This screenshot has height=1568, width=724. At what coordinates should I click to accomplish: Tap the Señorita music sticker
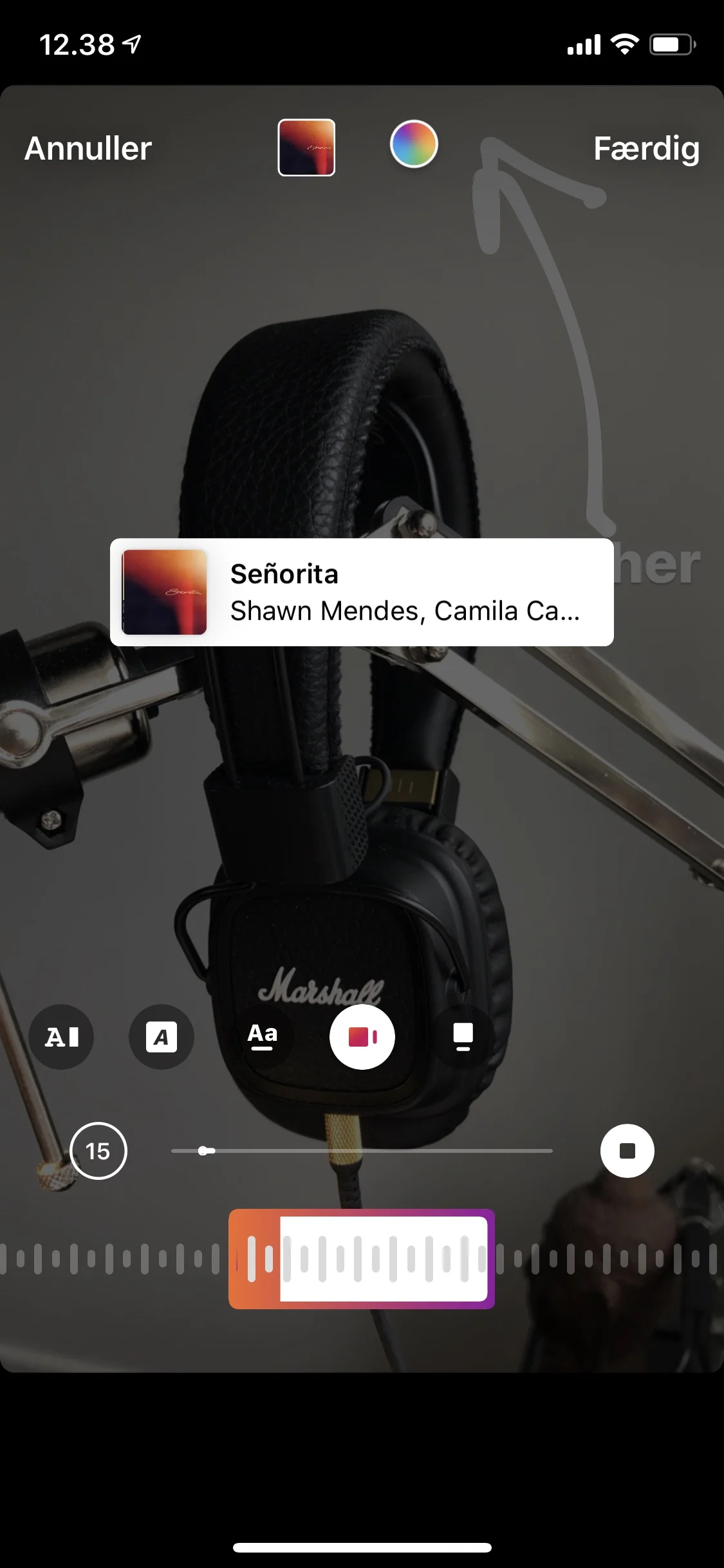pos(362,592)
